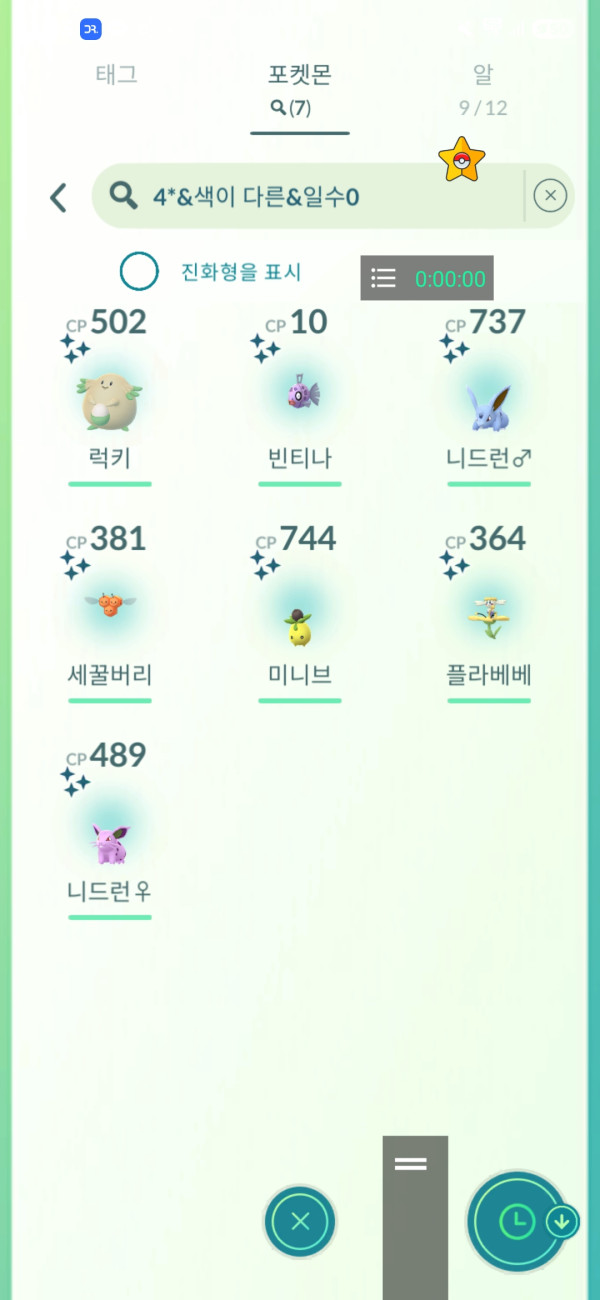Open the timer overlay list menu
600x1300 pixels.
(x=384, y=278)
